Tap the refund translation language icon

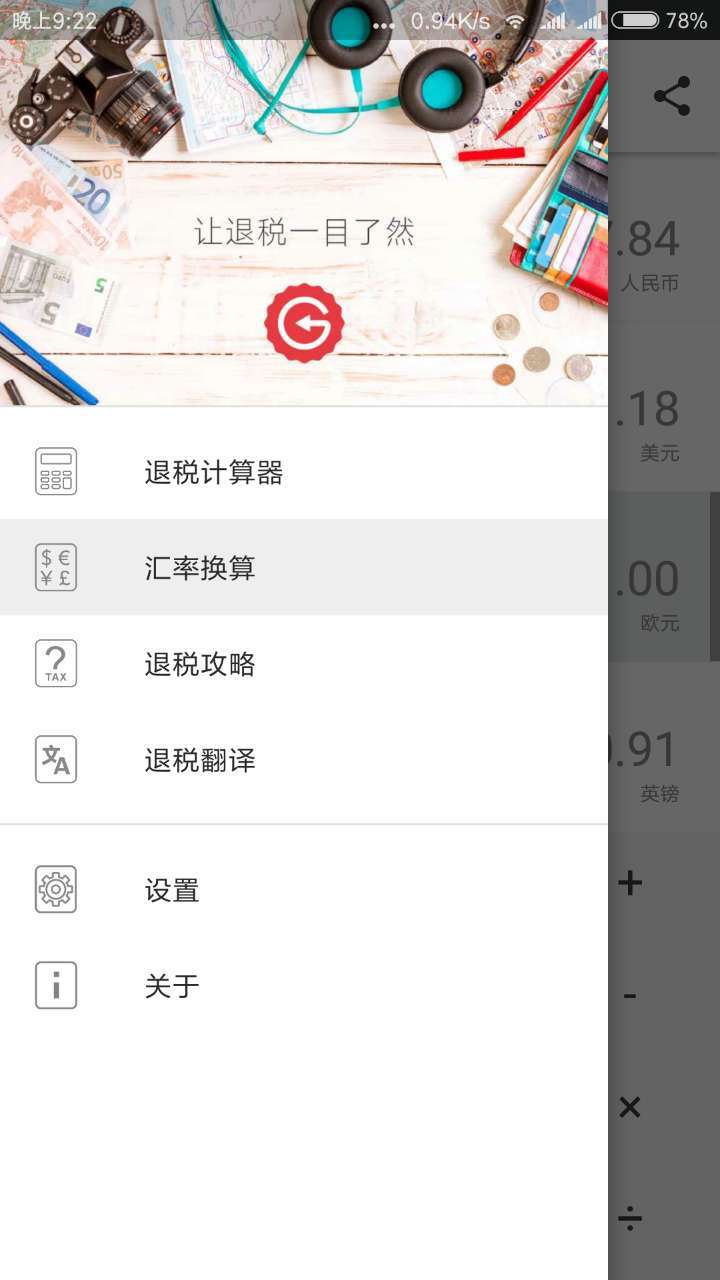coord(55,760)
